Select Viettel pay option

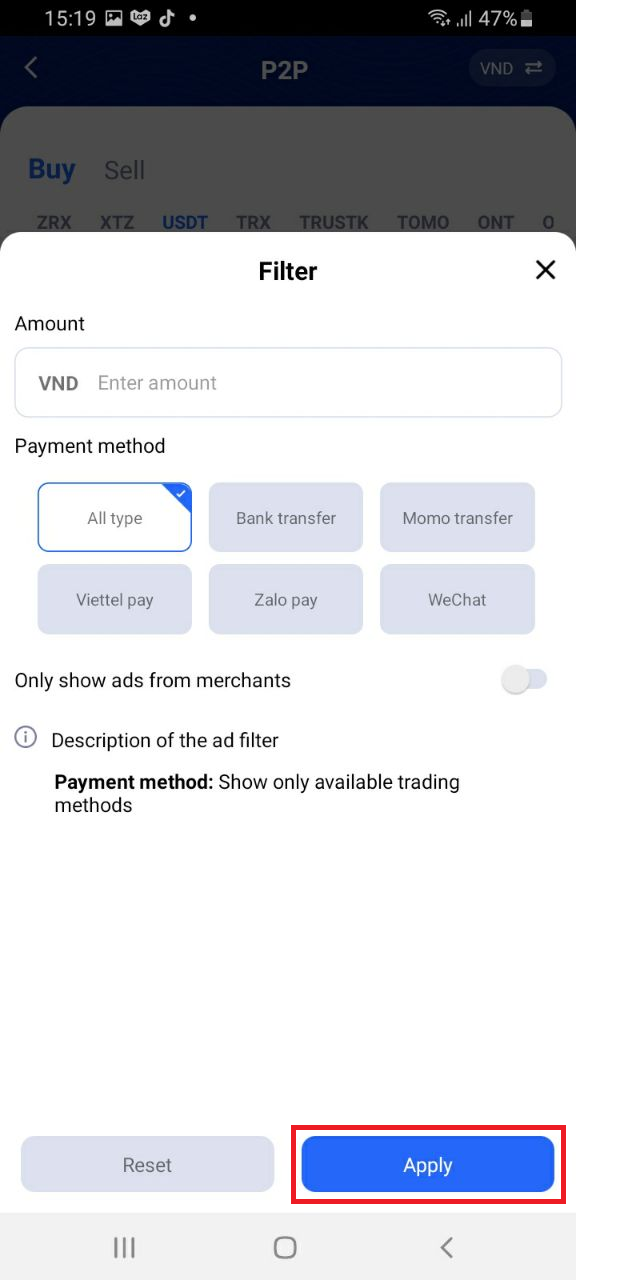click(x=115, y=599)
